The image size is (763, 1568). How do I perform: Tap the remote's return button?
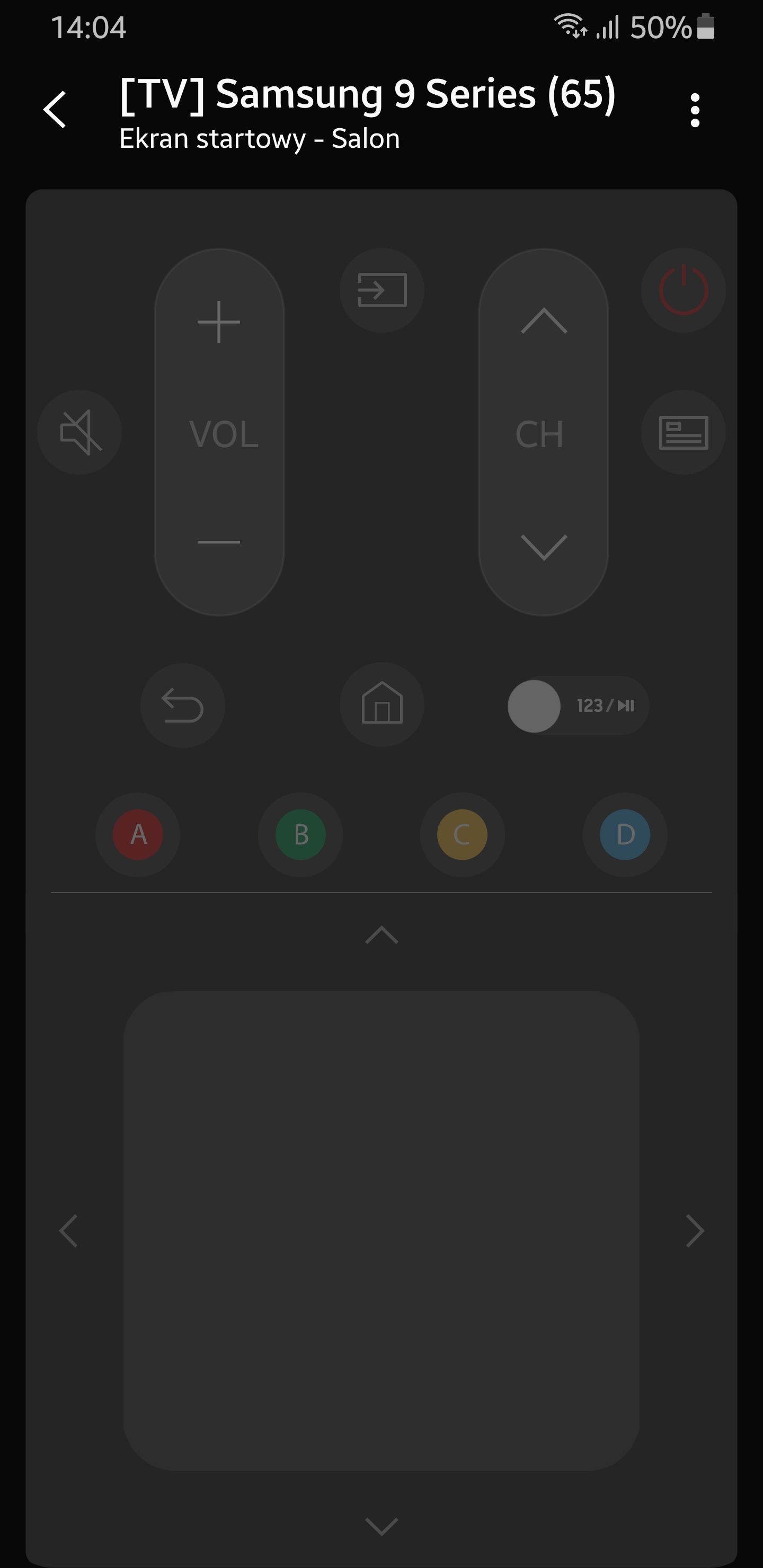pos(183,706)
